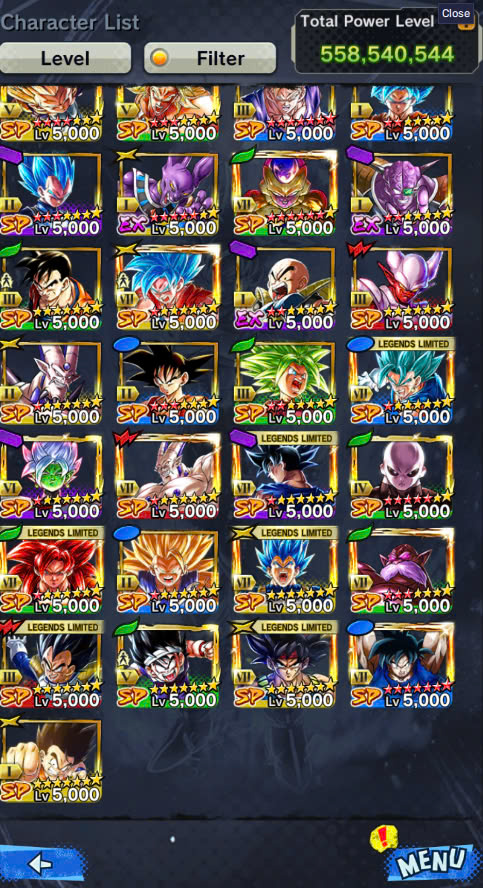
Task: Go back using the blue arrow button
Action: [42, 863]
